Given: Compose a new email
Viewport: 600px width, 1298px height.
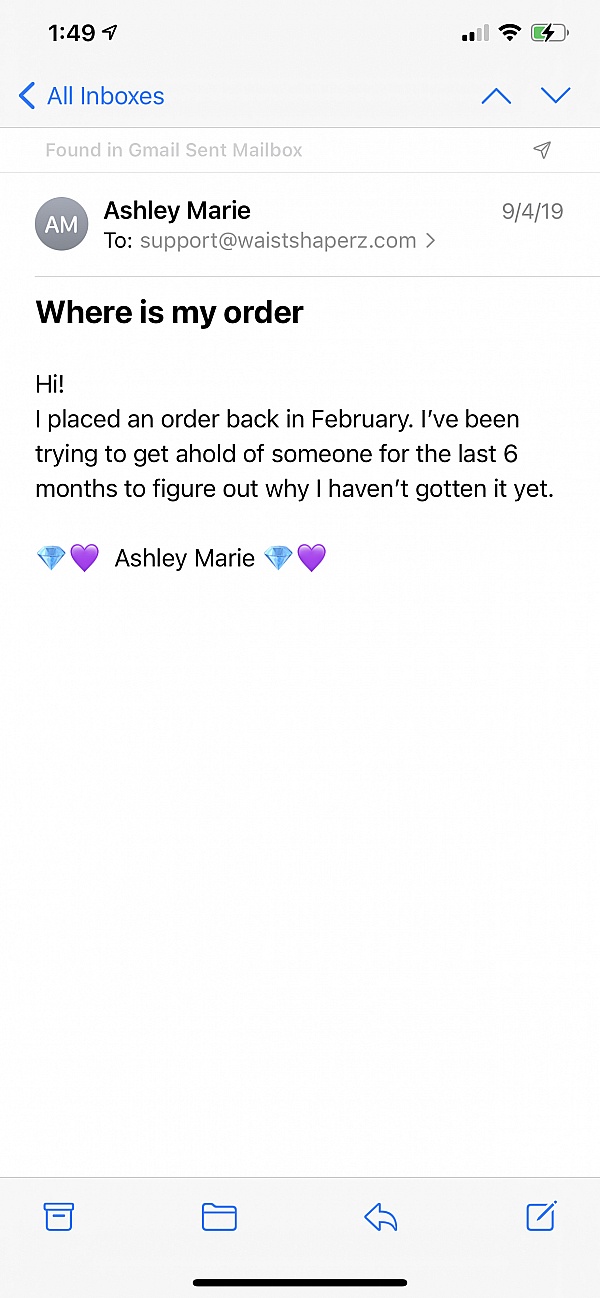Looking at the screenshot, I should [x=541, y=1215].
